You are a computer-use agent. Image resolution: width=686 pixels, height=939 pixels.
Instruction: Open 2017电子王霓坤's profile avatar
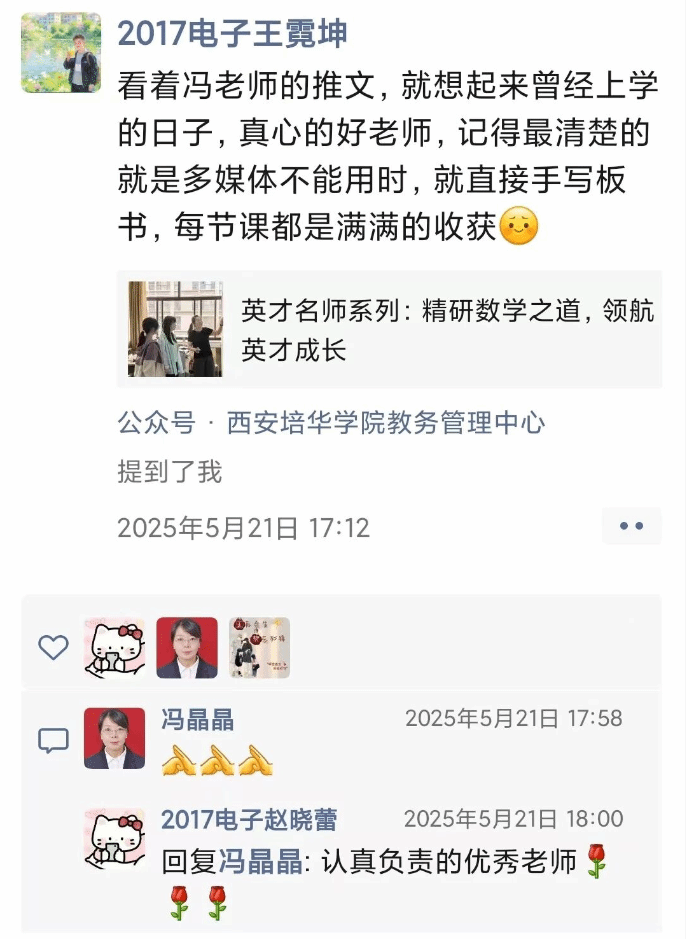(x=61, y=53)
